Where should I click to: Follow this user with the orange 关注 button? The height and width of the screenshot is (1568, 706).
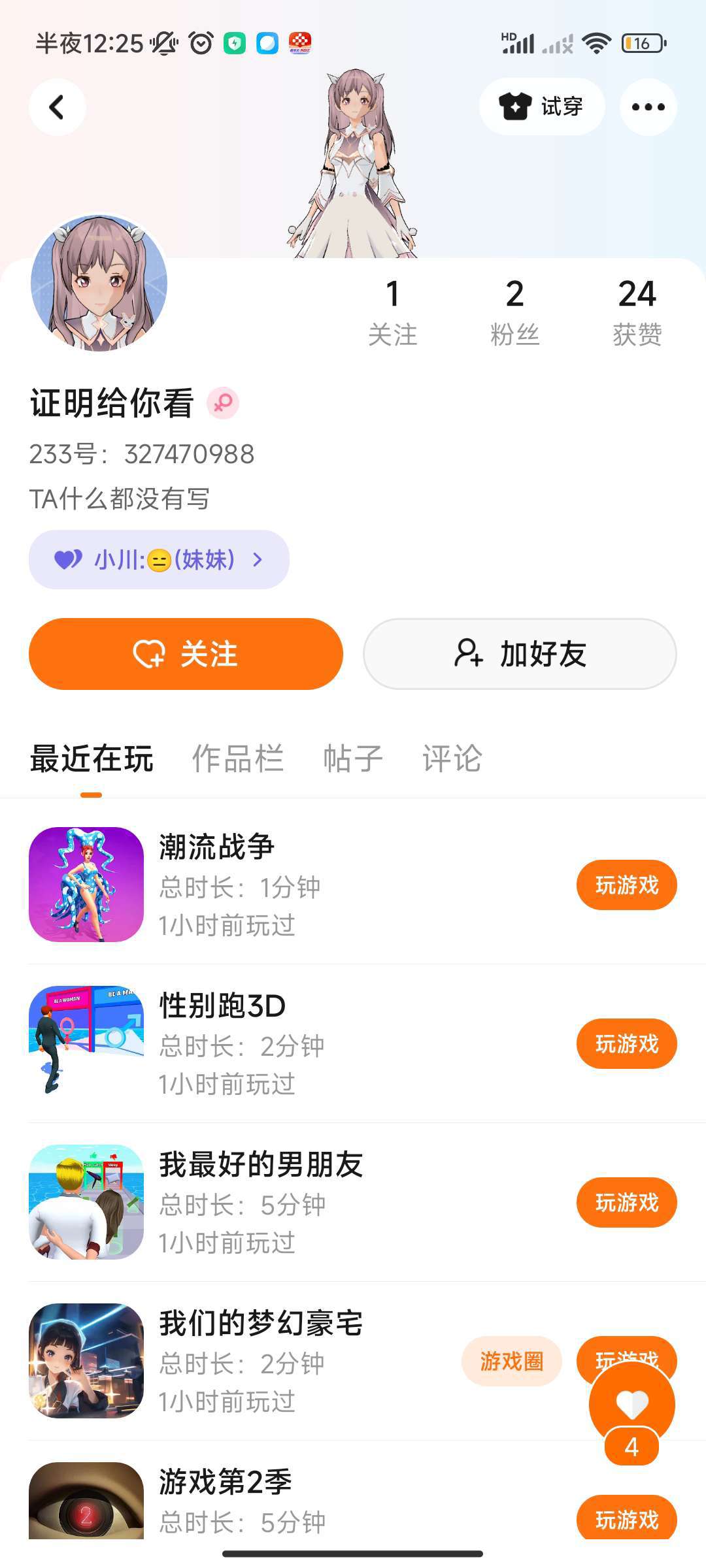pos(186,654)
